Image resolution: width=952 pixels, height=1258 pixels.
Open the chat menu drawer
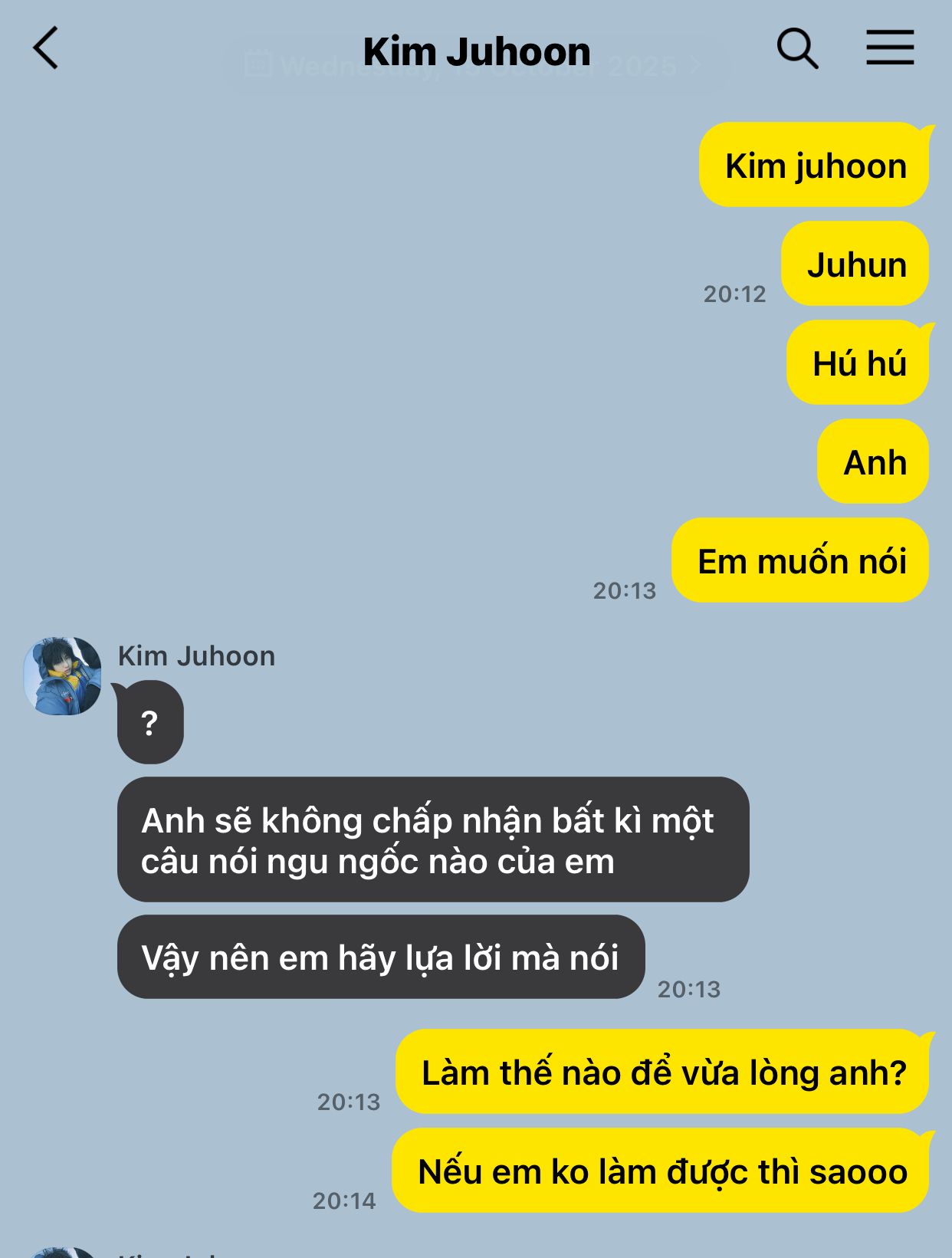point(890,48)
